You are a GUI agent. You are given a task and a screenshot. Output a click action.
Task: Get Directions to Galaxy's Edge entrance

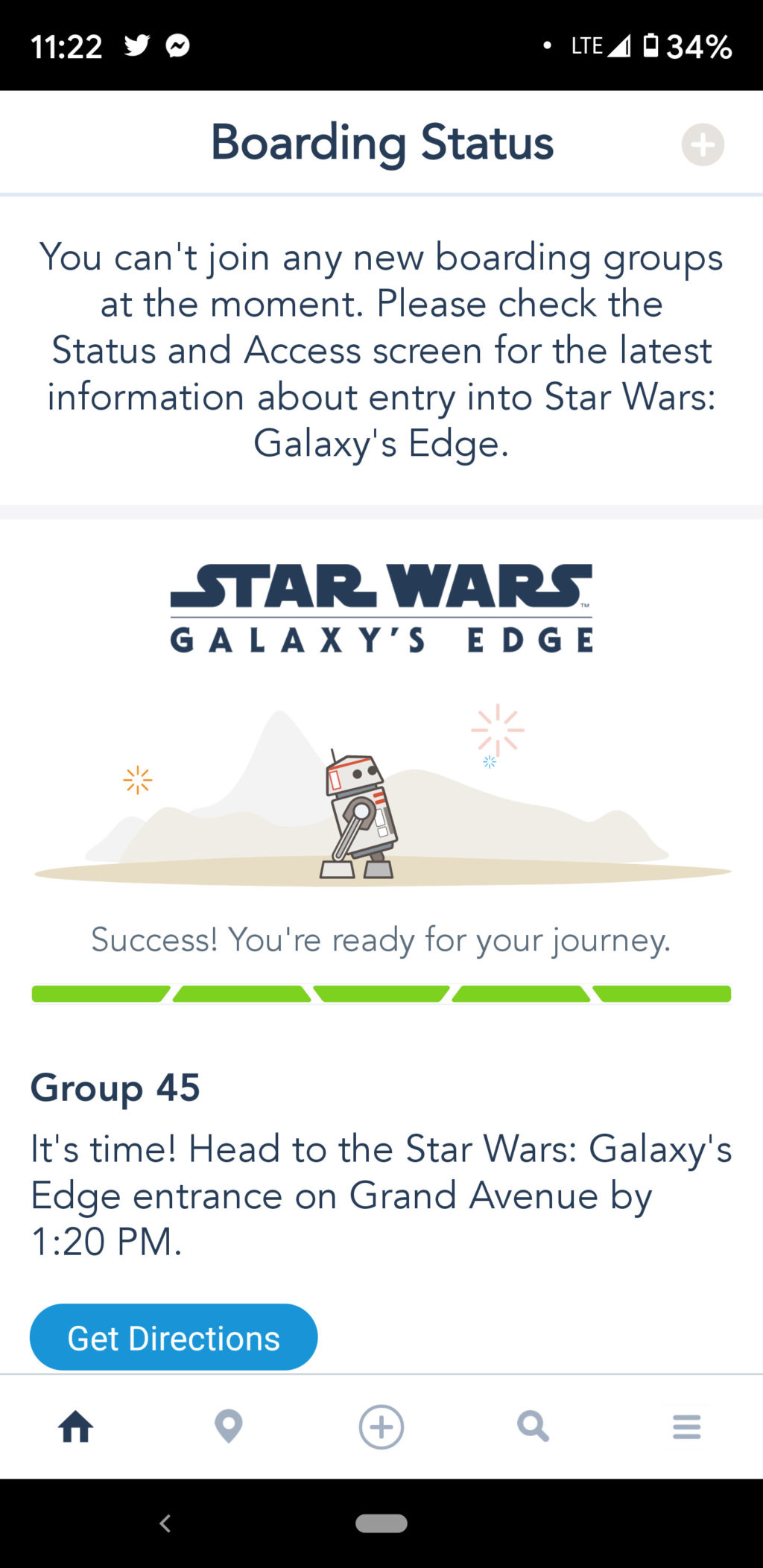coord(174,1338)
